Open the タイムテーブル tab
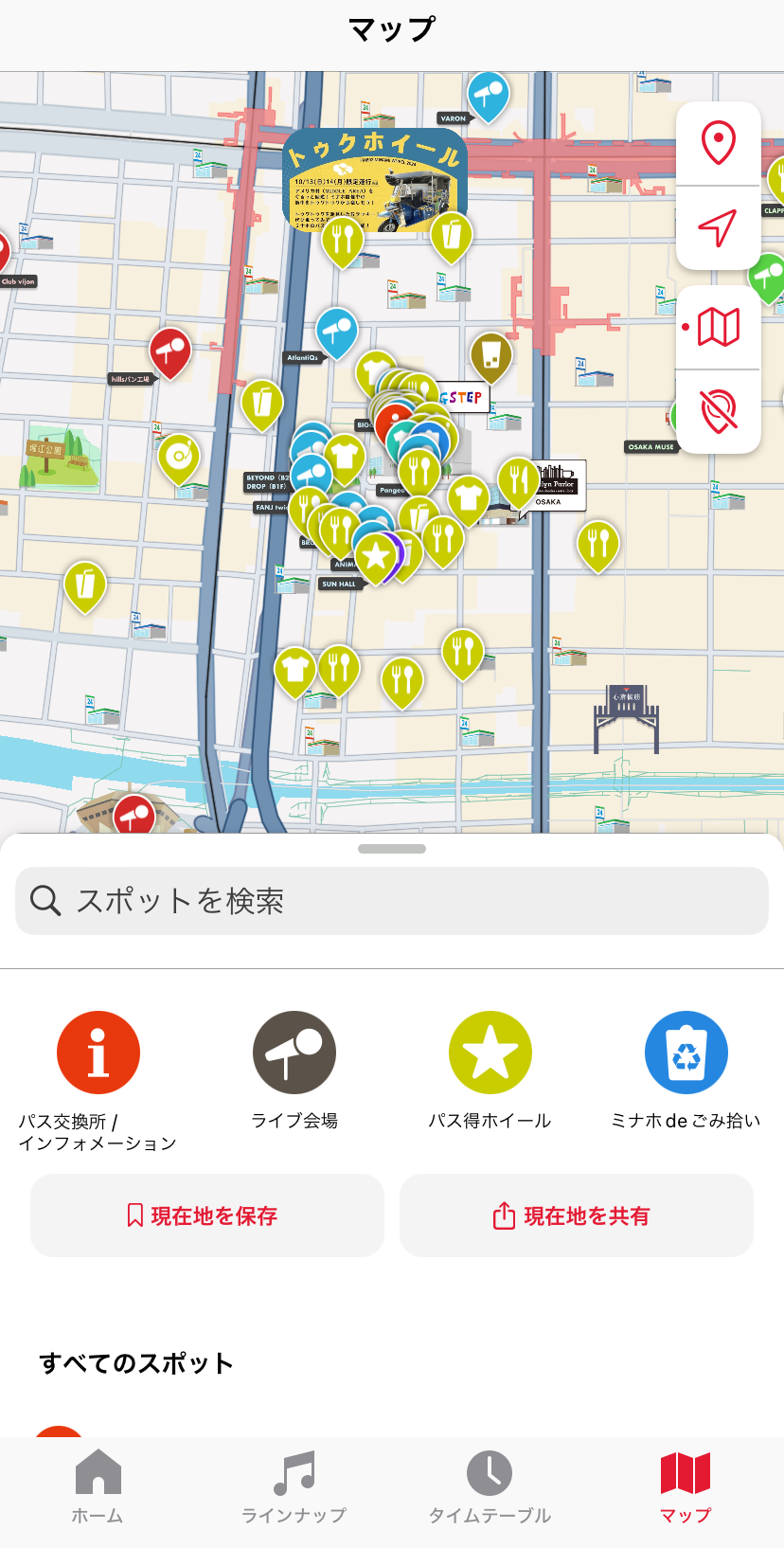This screenshot has width=784, height=1548. click(490, 1485)
